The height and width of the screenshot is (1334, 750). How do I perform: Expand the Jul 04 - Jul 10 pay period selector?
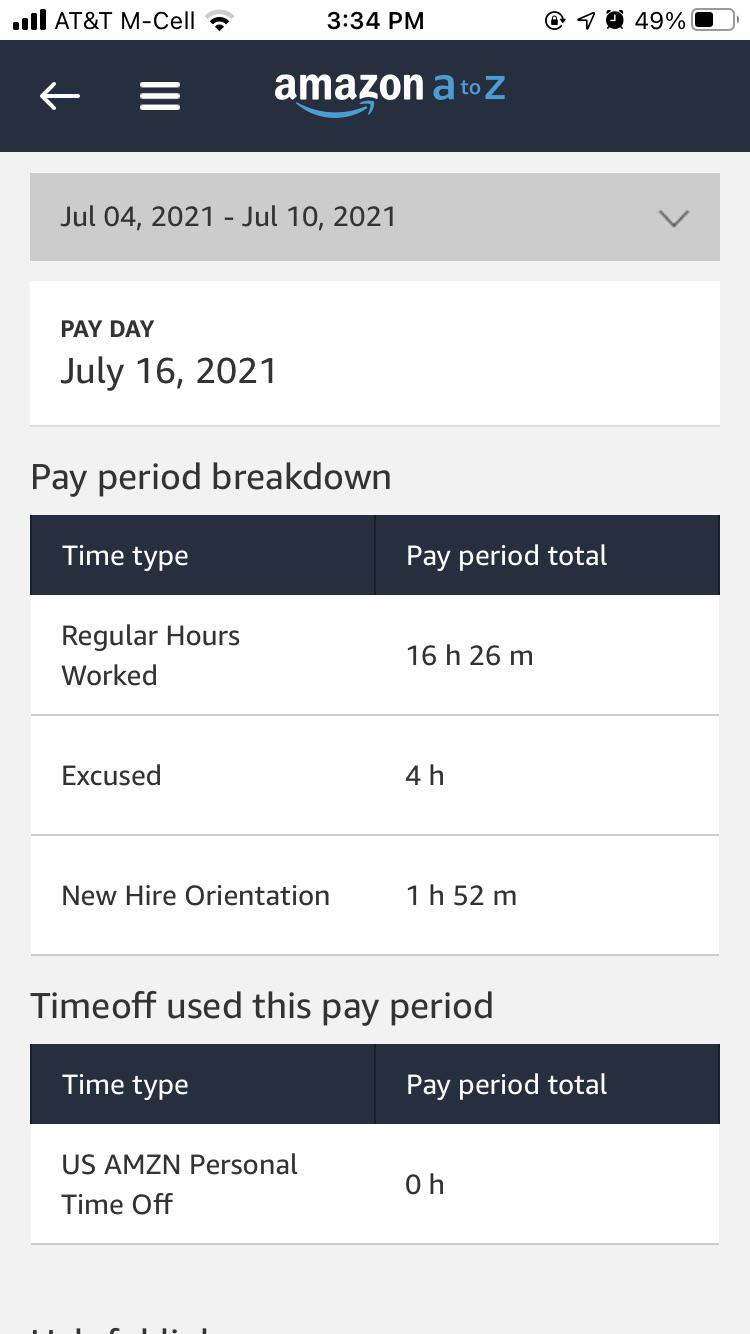[x=375, y=217]
